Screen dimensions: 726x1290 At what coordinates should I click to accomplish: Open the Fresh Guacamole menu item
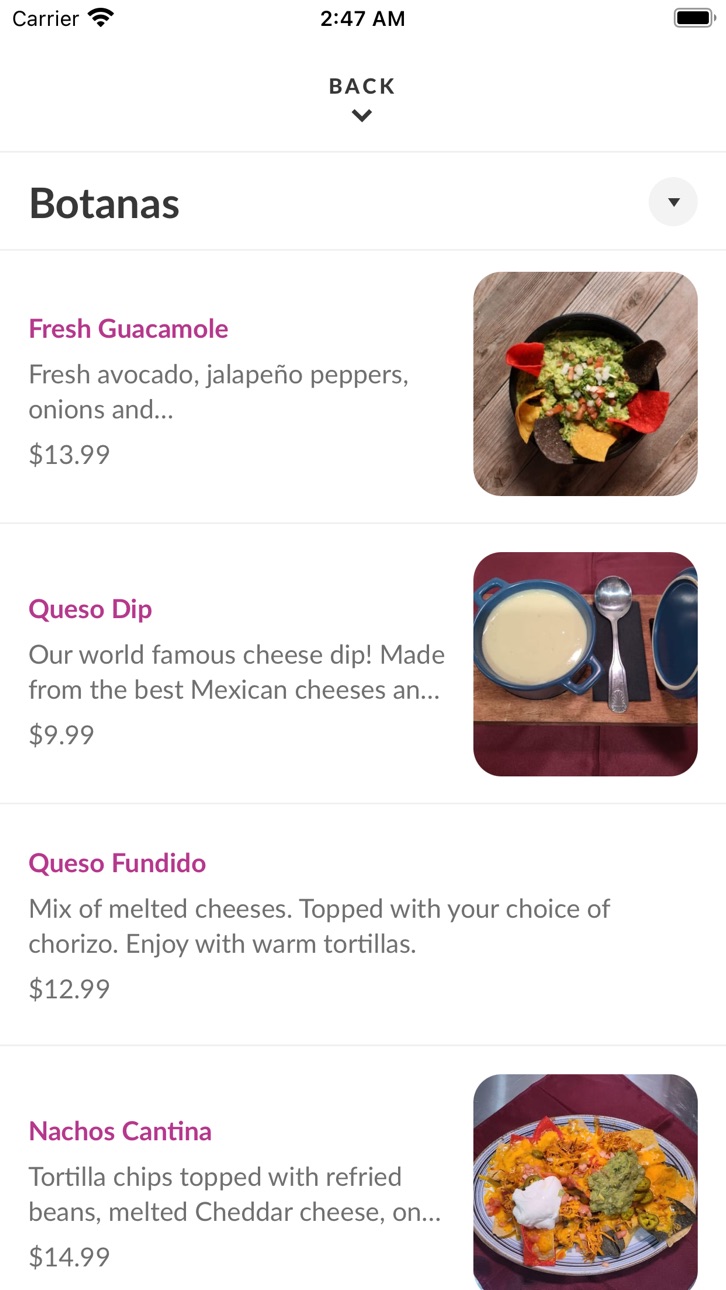363,385
